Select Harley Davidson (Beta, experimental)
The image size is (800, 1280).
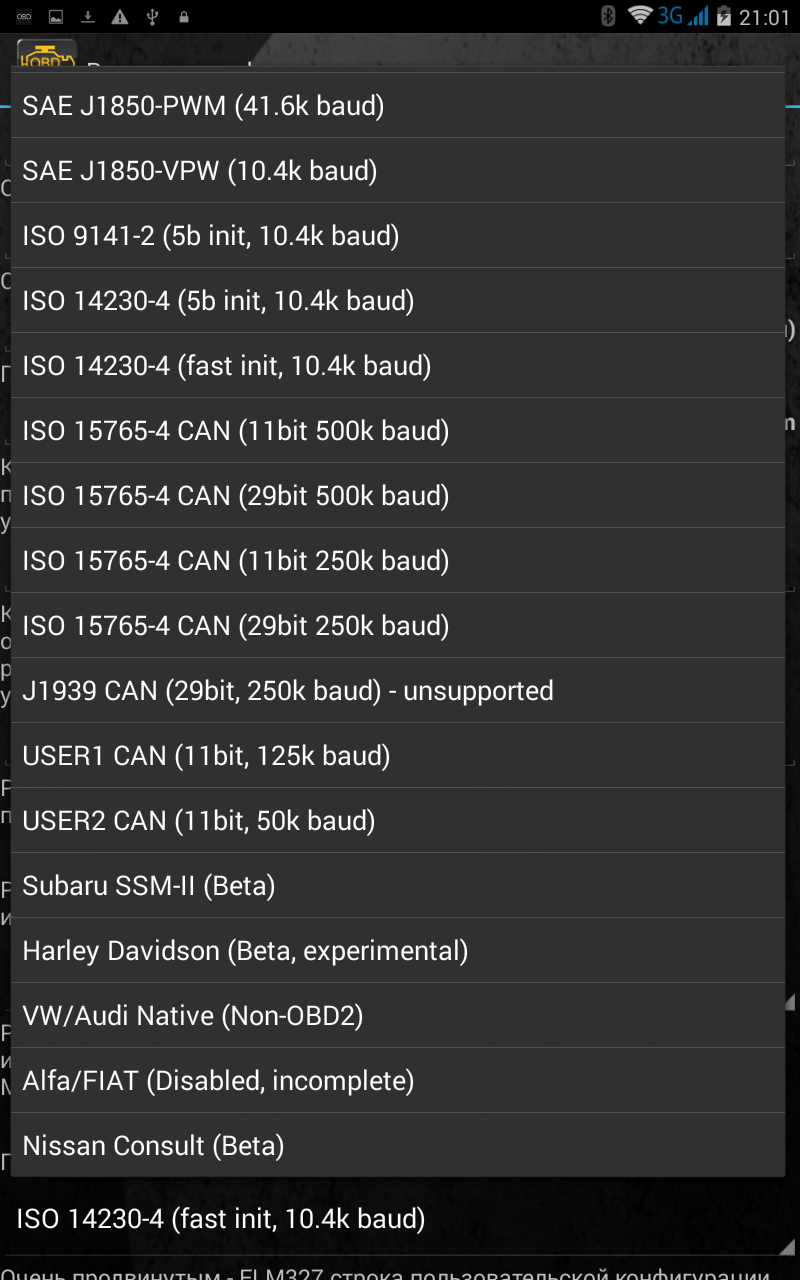tap(397, 950)
